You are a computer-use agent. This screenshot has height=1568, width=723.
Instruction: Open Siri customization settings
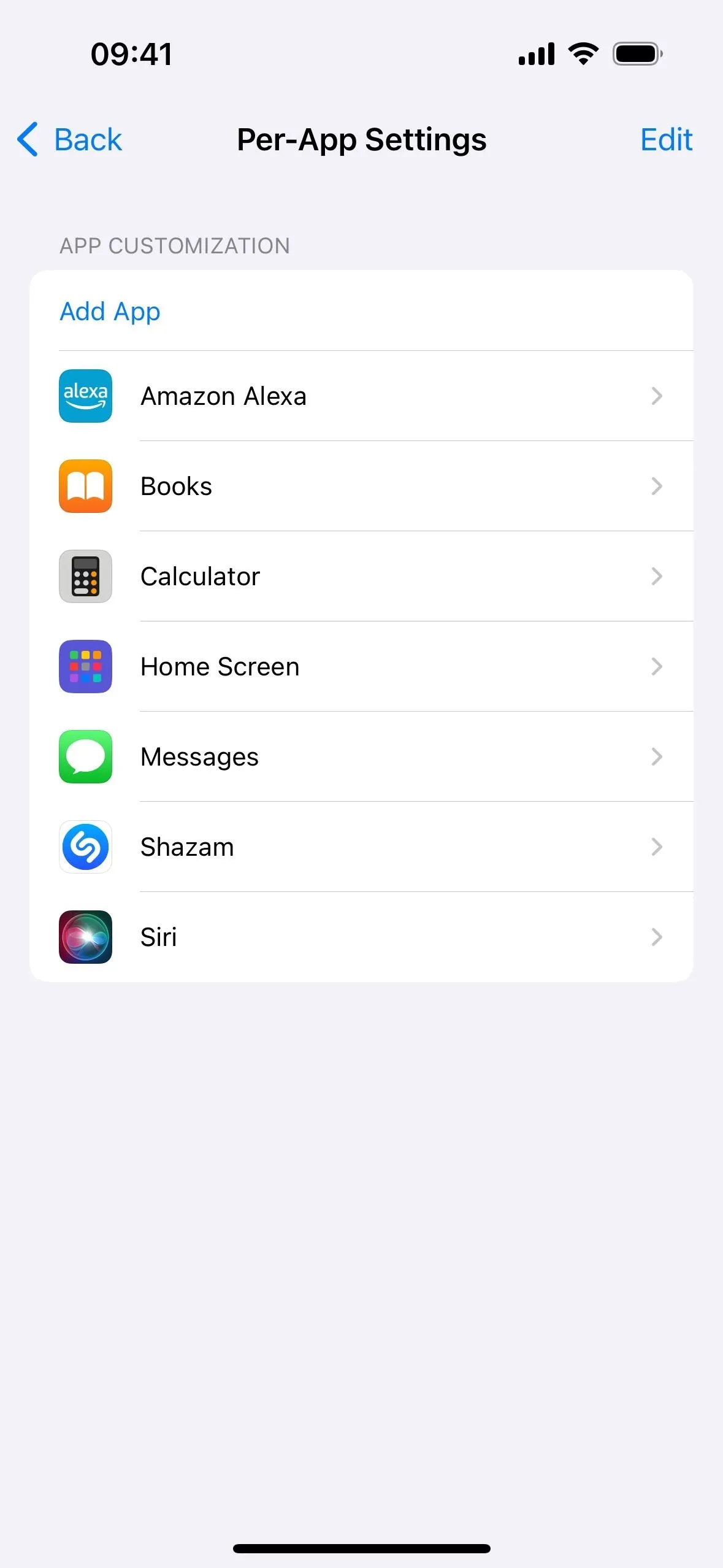point(361,937)
